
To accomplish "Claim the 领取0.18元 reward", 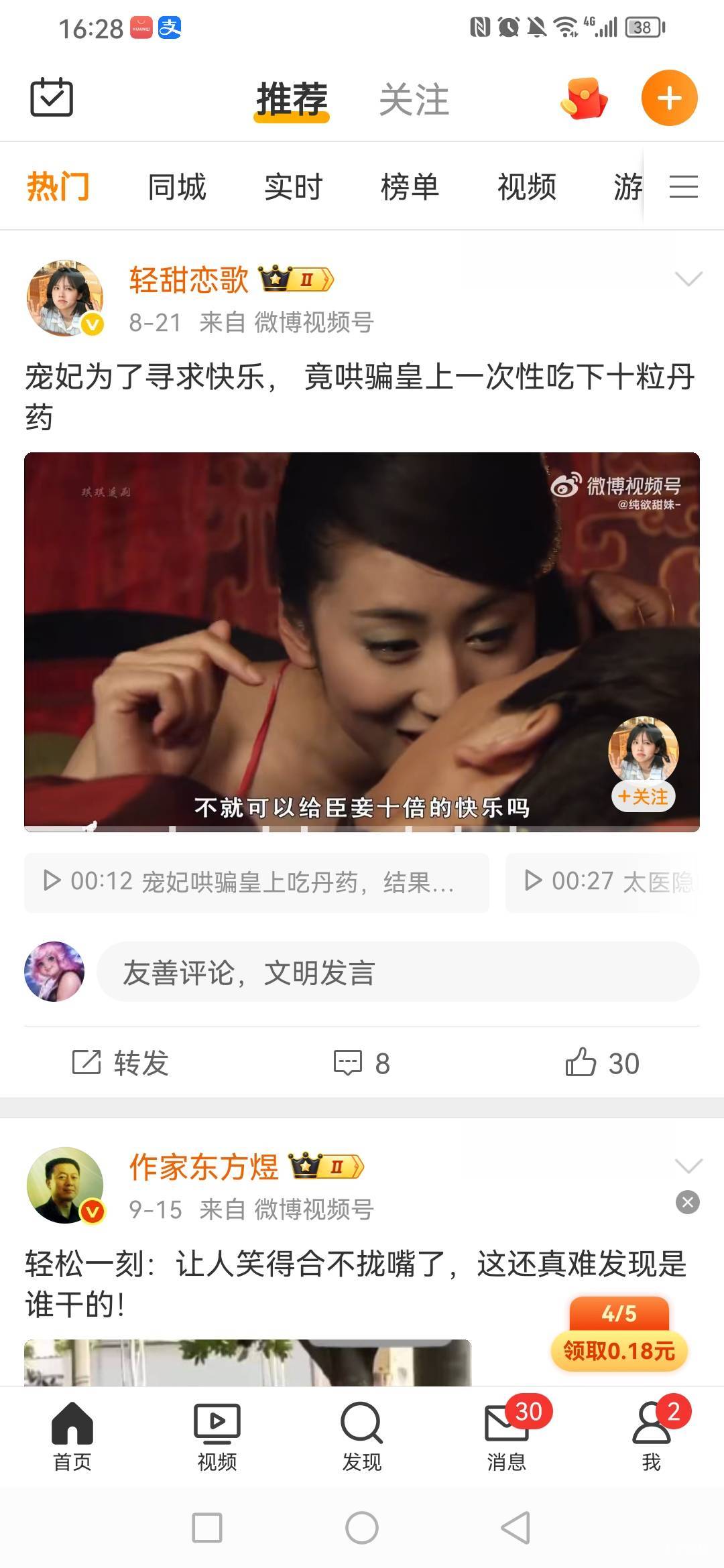I will (619, 1350).
